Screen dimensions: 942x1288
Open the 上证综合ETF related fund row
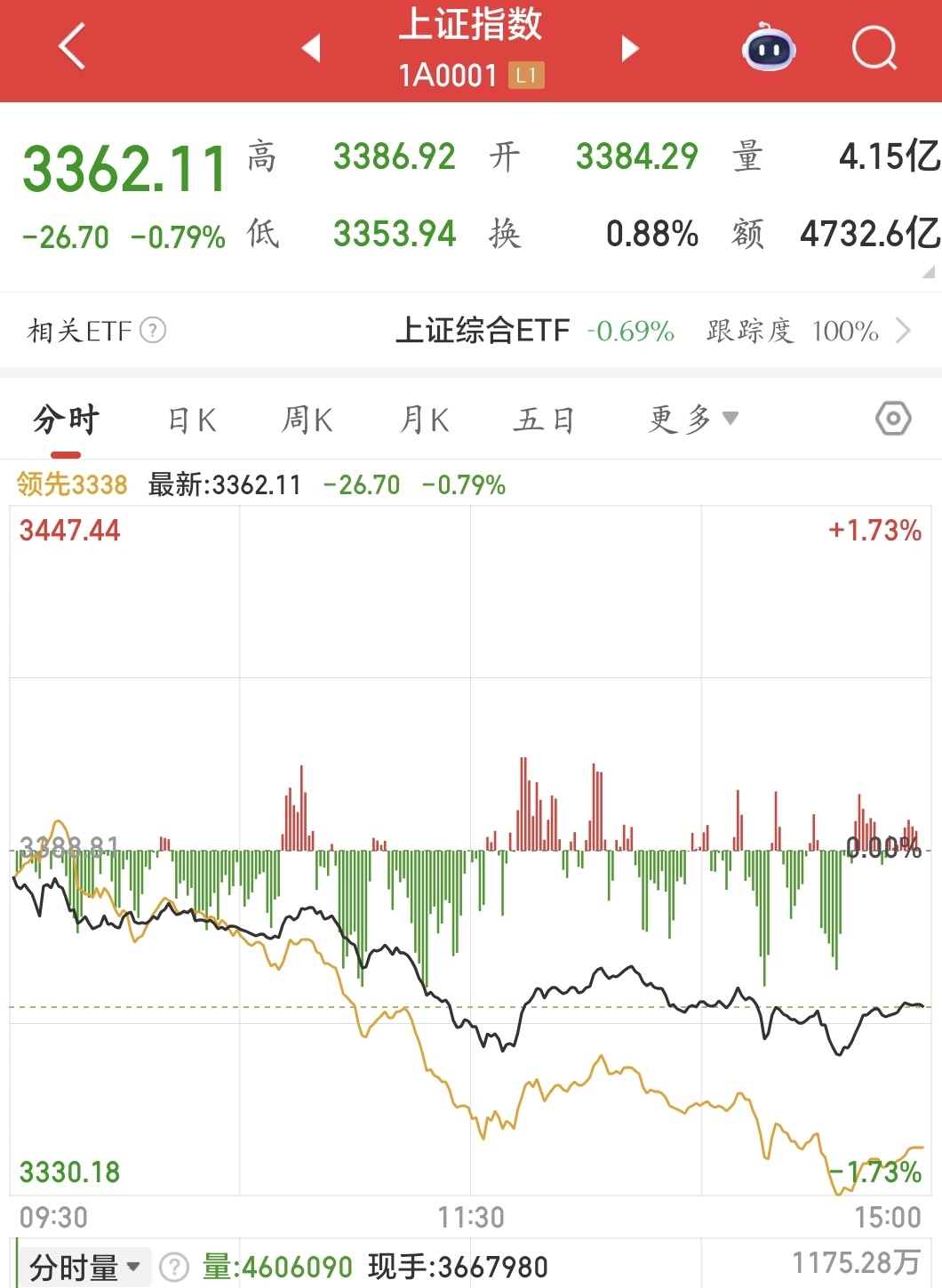pyautogui.click(x=652, y=331)
